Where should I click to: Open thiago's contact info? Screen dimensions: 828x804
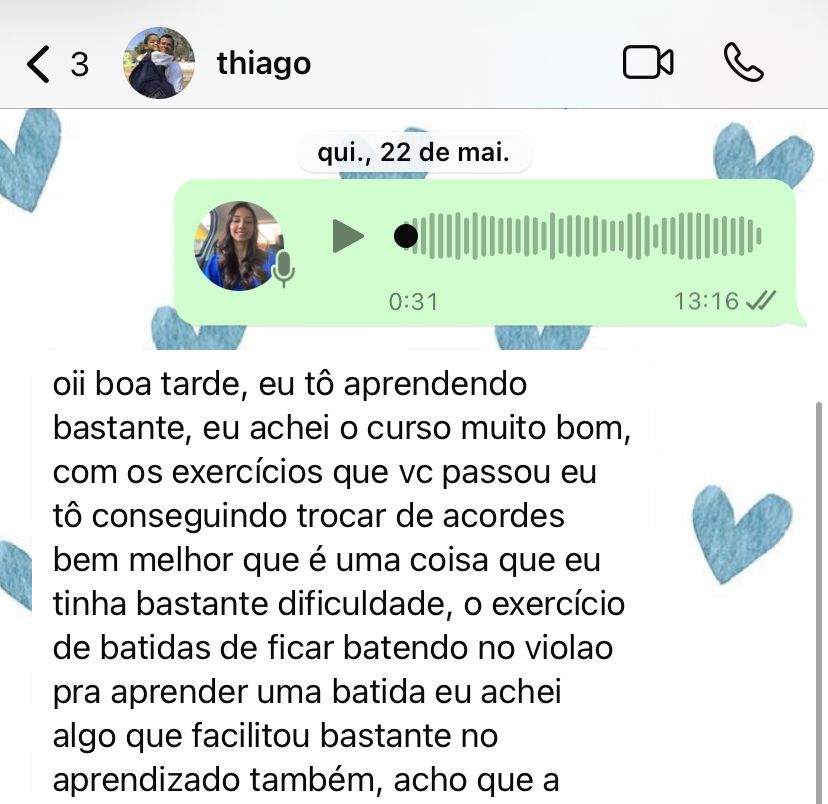click(x=264, y=63)
